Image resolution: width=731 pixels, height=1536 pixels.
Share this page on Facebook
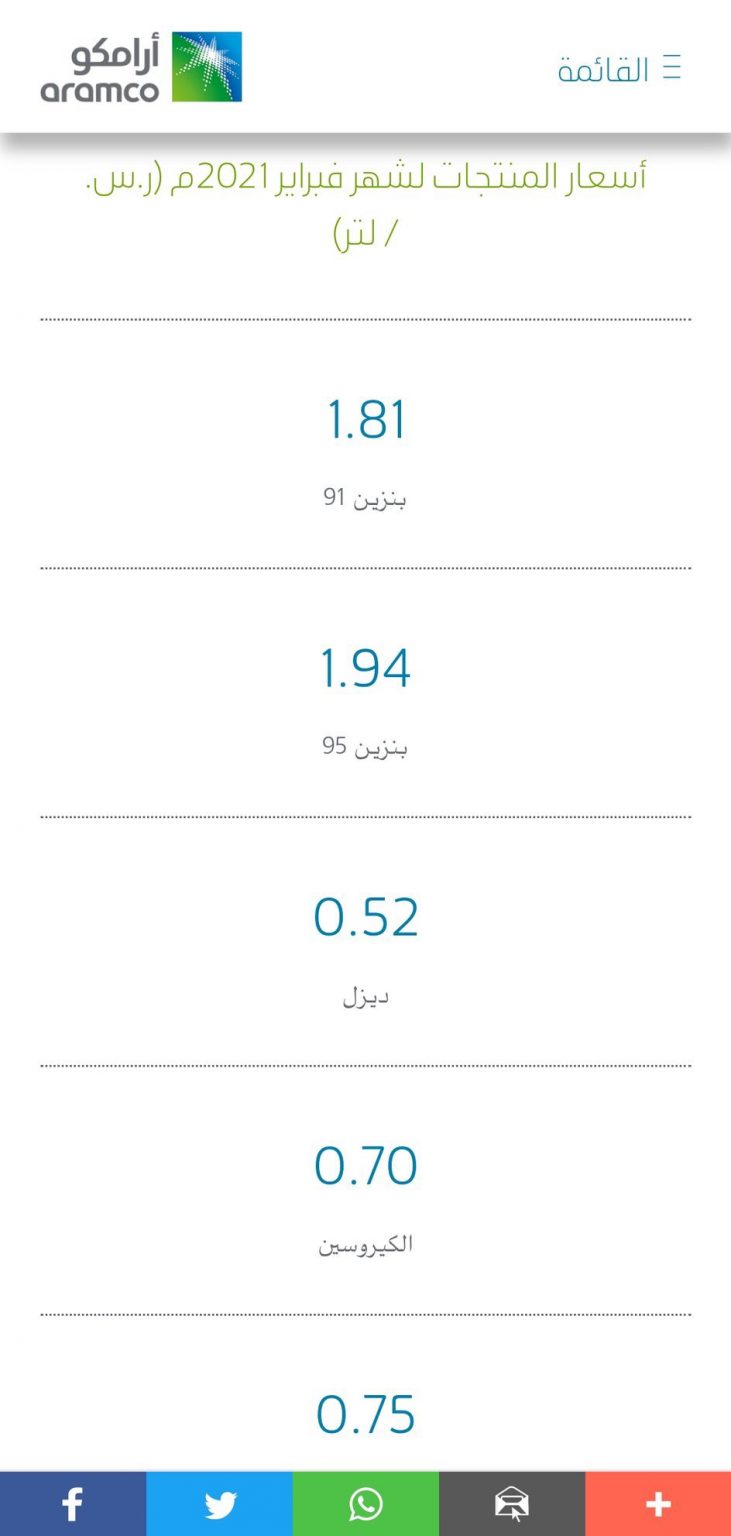[73, 1503]
